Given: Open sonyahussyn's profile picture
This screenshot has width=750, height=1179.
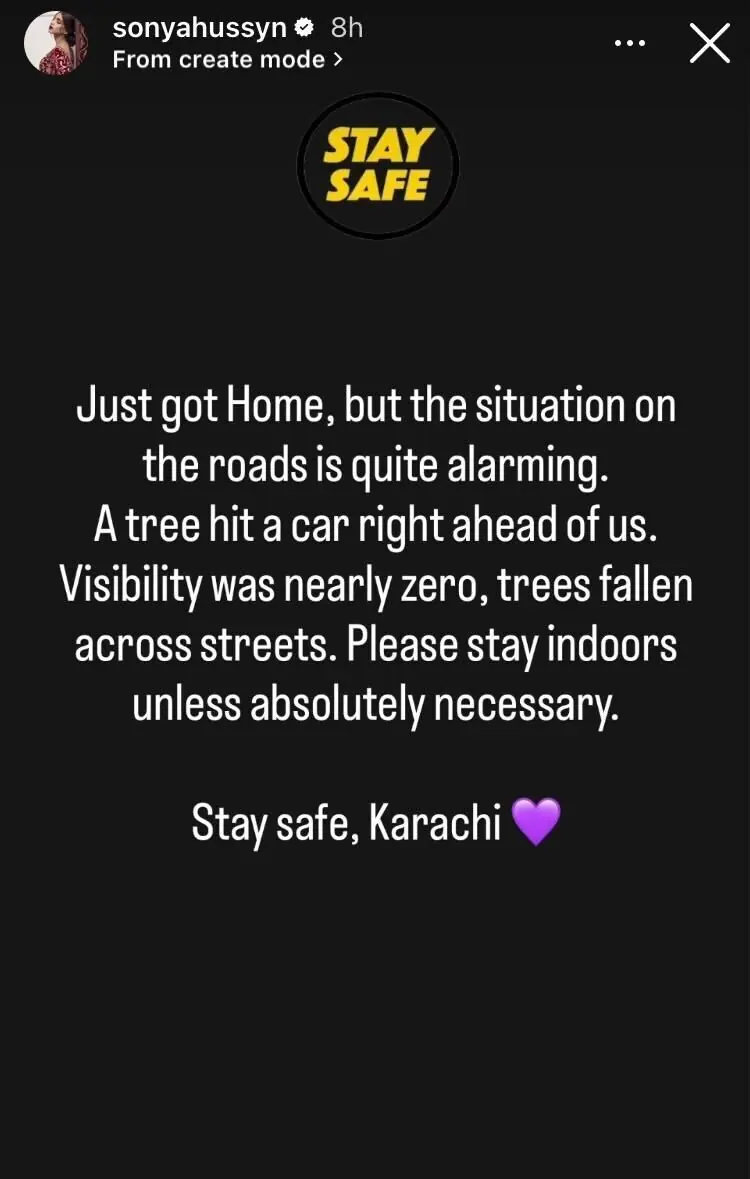Looking at the screenshot, I should tap(56, 44).
